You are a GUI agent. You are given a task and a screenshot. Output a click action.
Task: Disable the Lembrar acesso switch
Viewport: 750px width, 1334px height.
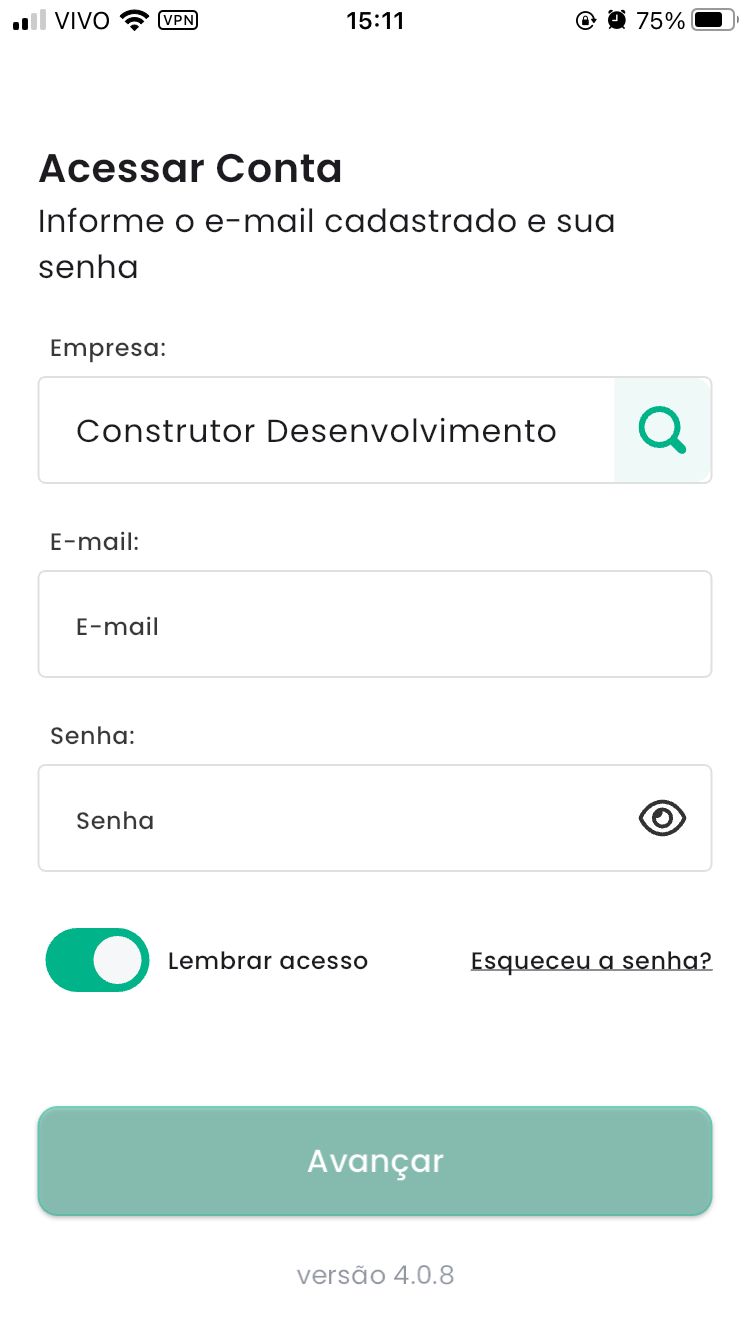click(97, 960)
